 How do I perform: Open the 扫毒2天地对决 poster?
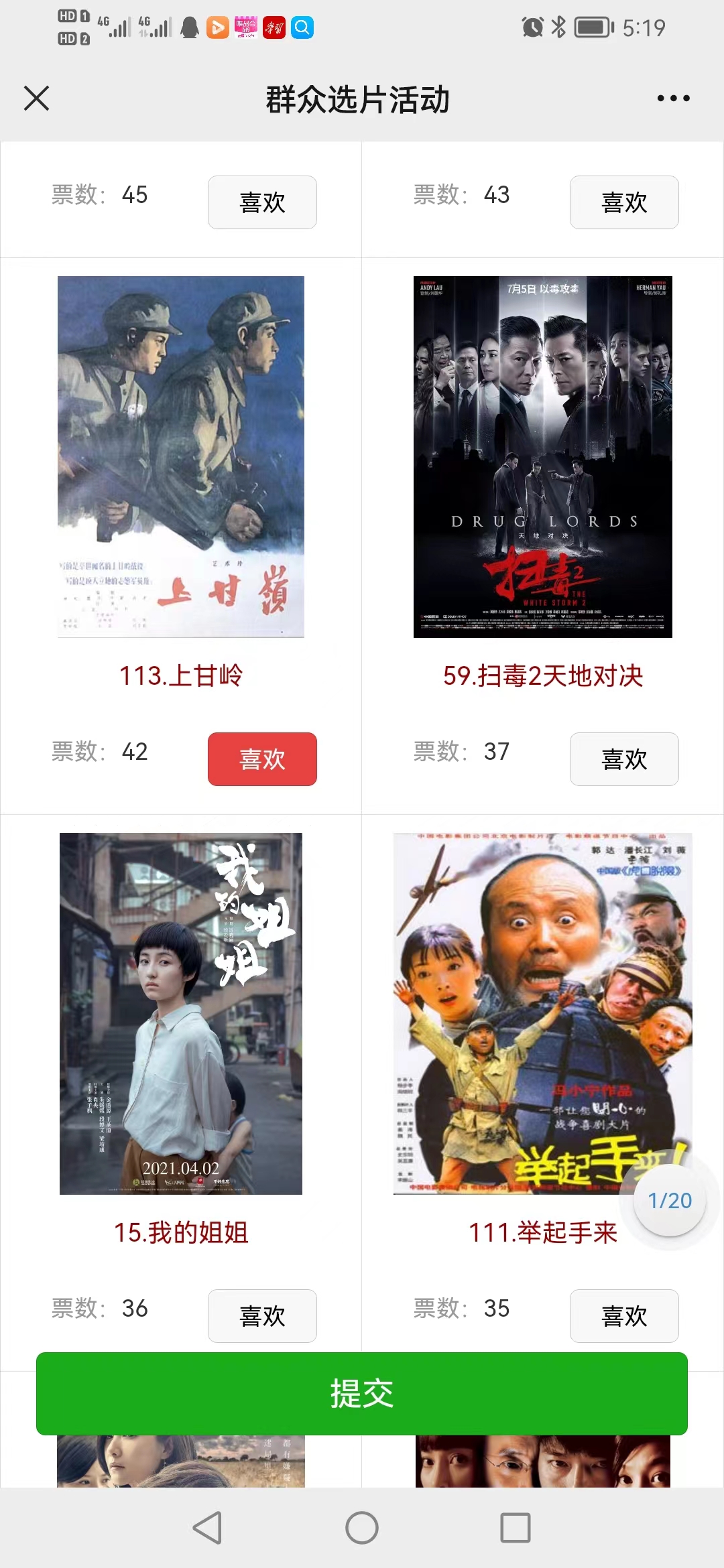coord(542,456)
